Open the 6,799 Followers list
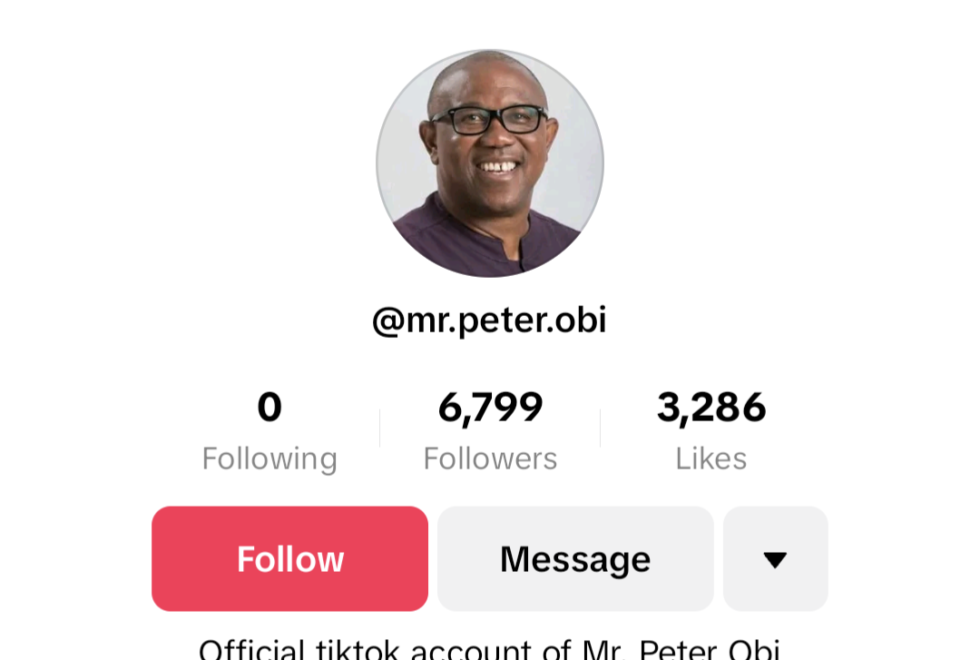 coord(490,432)
